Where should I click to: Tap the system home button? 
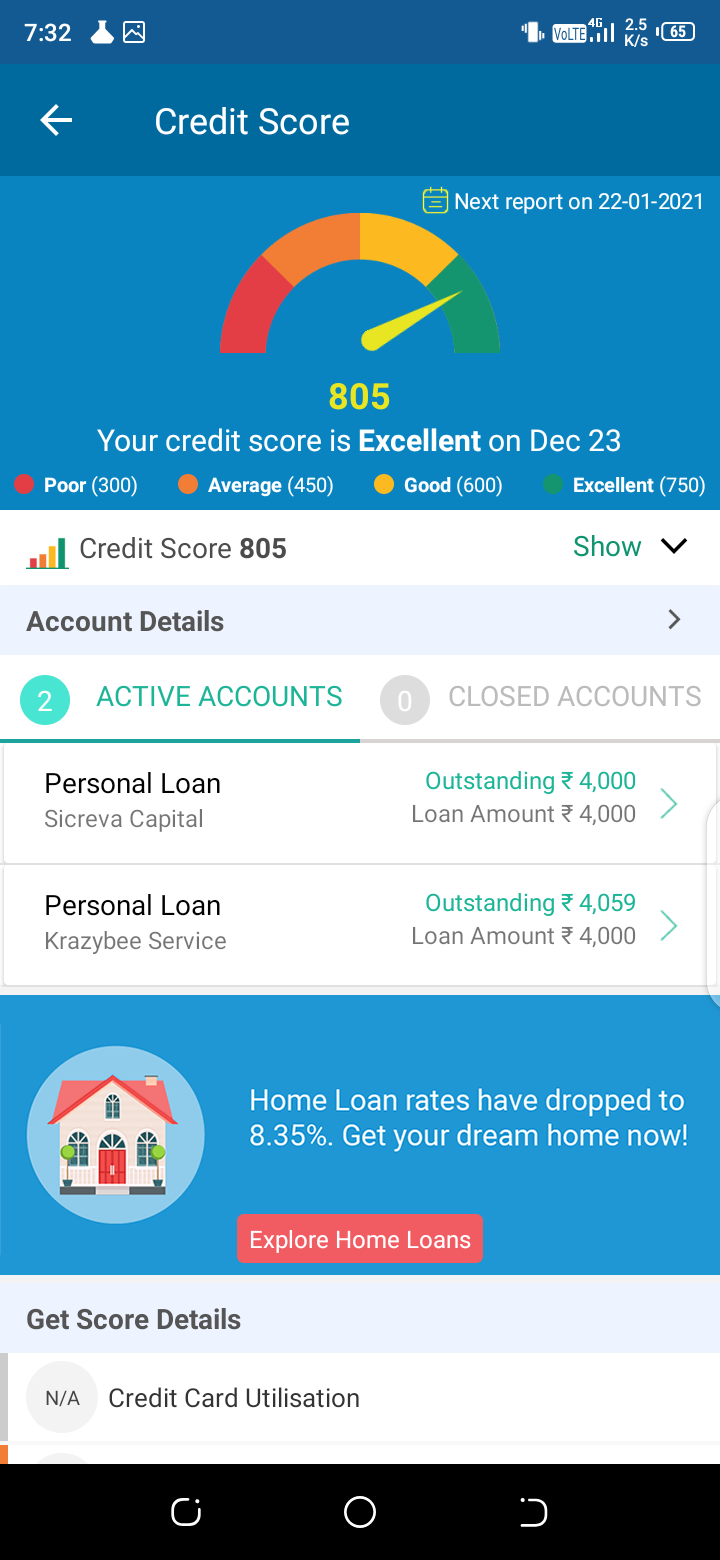[360, 1512]
